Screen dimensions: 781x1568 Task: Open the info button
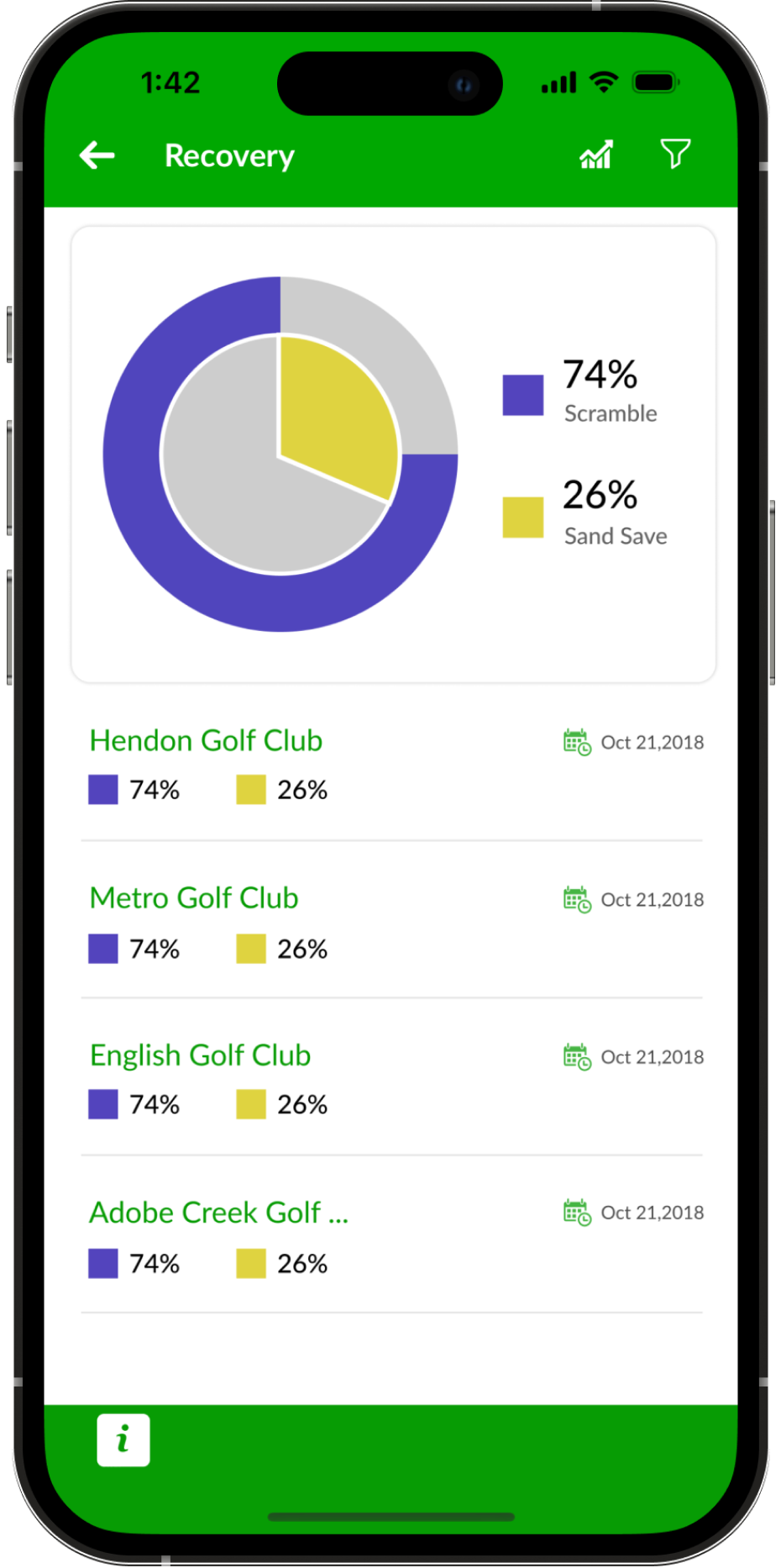123,1439
